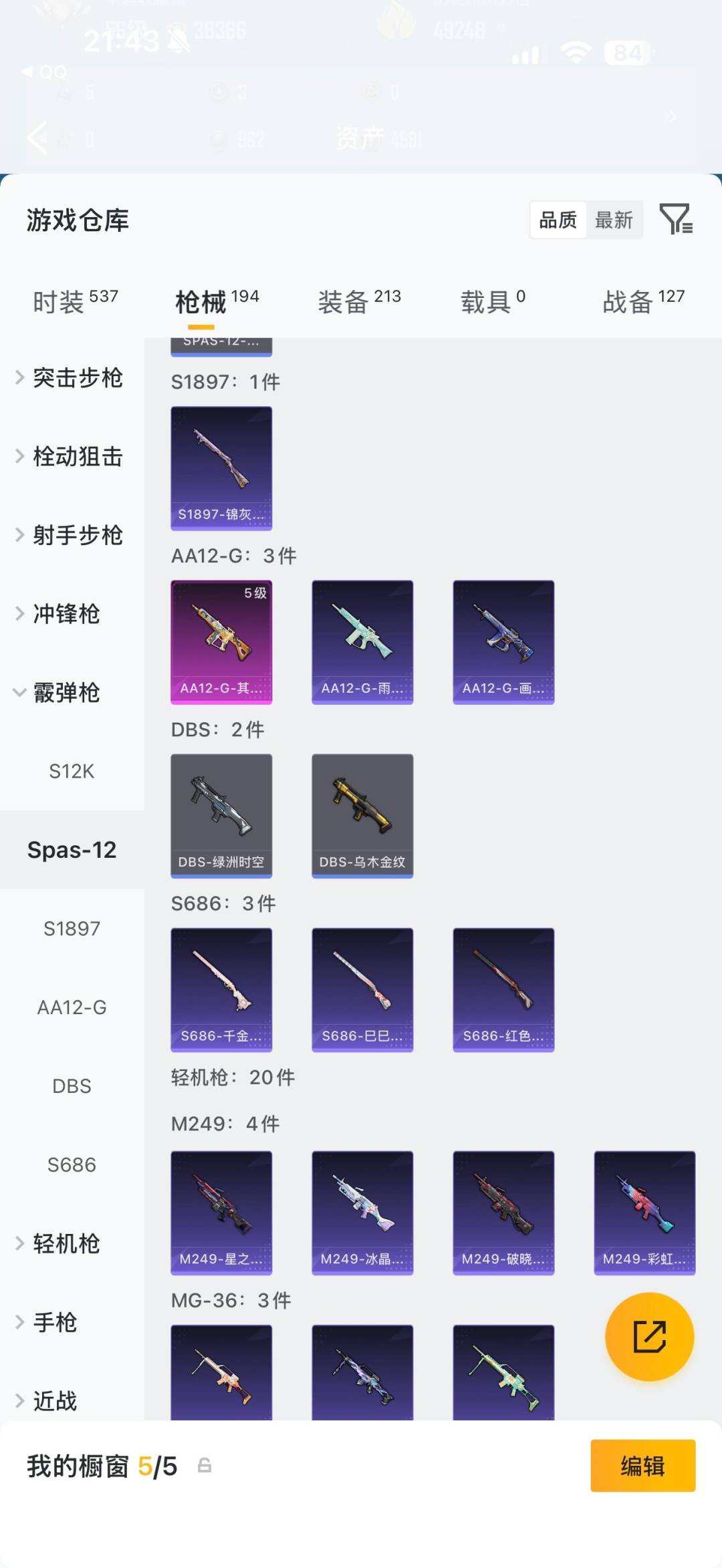Switch to the 装备 tab
The image size is (722, 1568).
pos(359,301)
